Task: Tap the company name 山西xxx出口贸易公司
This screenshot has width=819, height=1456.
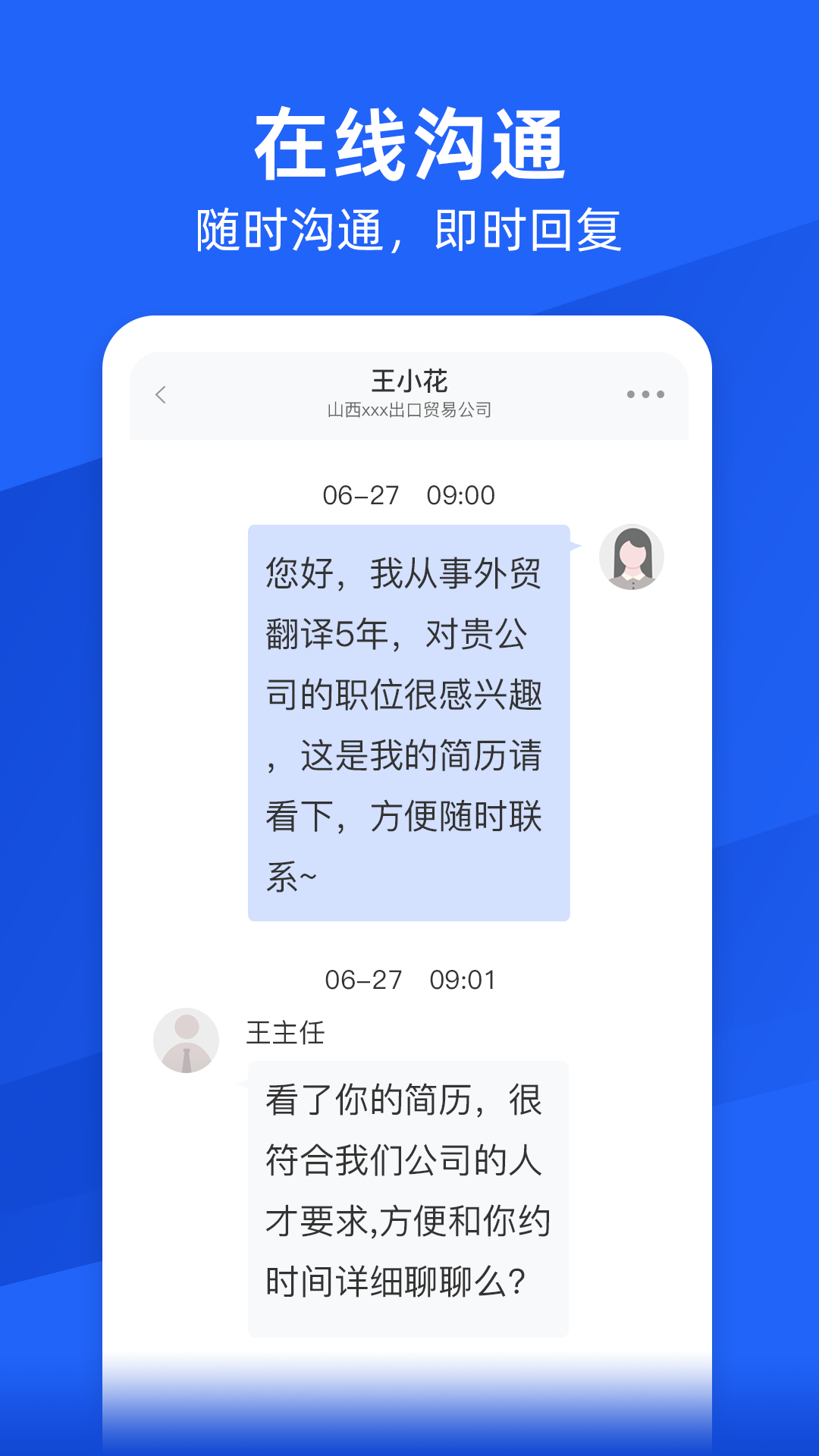Action: (409, 410)
